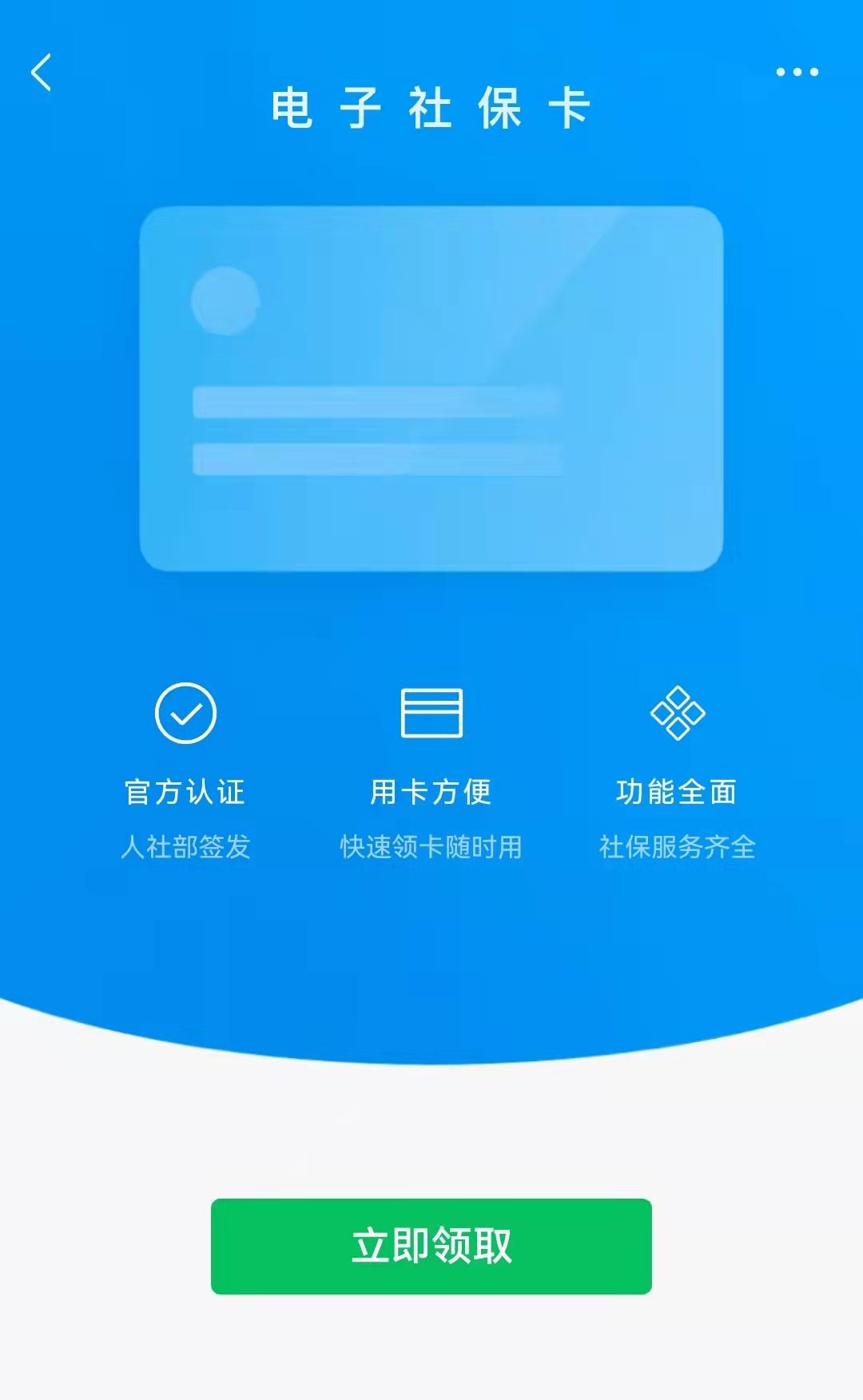Go back using the top-left arrow
Viewport: 863px width, 1400px height.
[42, 73]
